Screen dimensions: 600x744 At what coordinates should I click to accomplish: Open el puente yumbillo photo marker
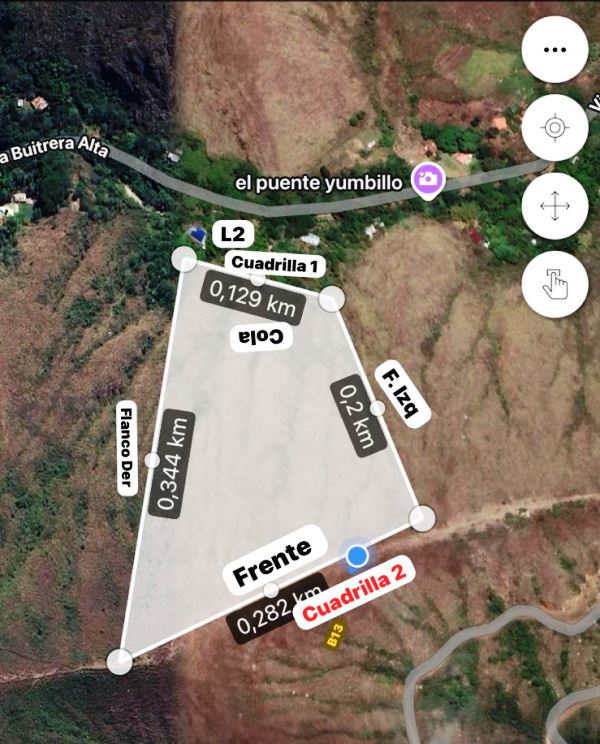[429, 180]
